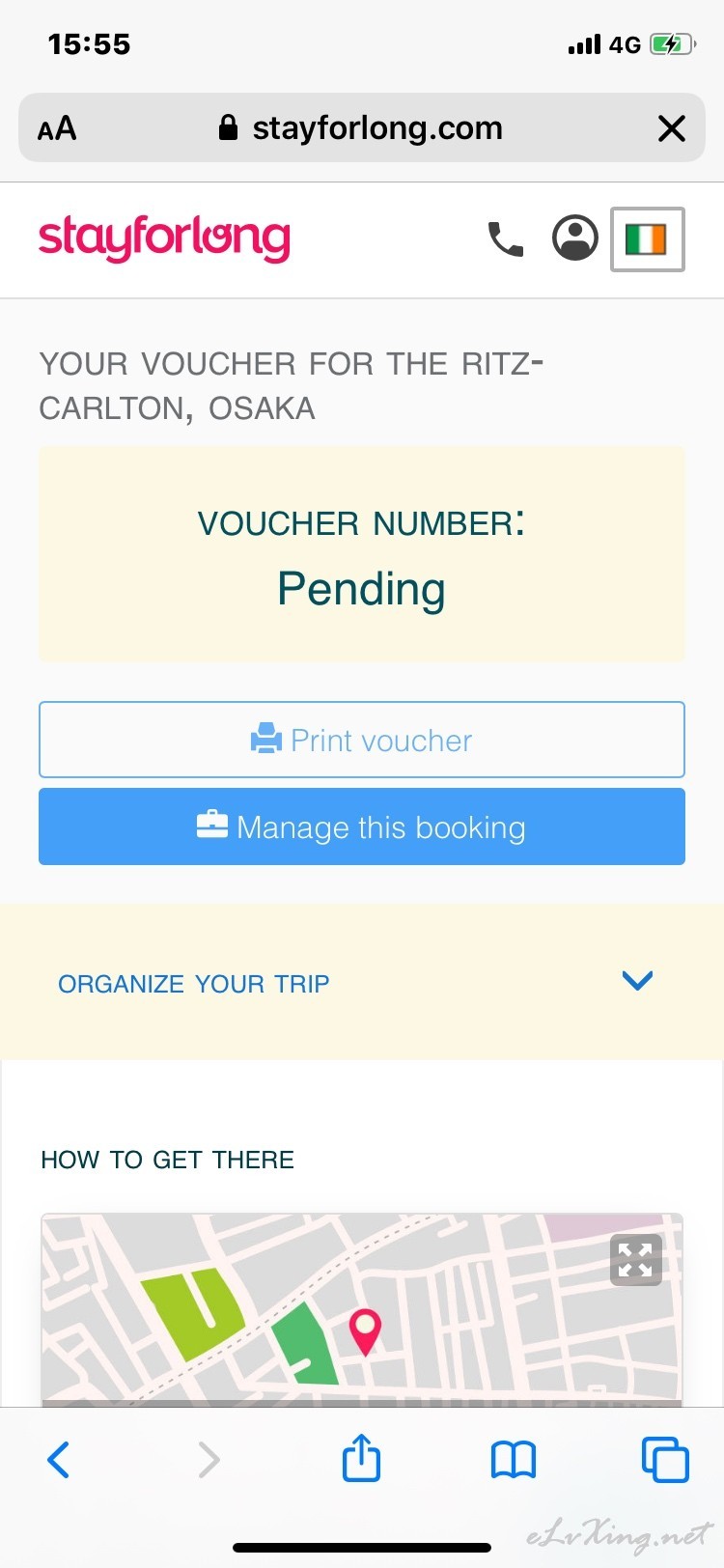The width and height of the screenshot is (724, 1568).
Task: Tap the red hotel pin on the map
Action: click(x=365, y=1332)
